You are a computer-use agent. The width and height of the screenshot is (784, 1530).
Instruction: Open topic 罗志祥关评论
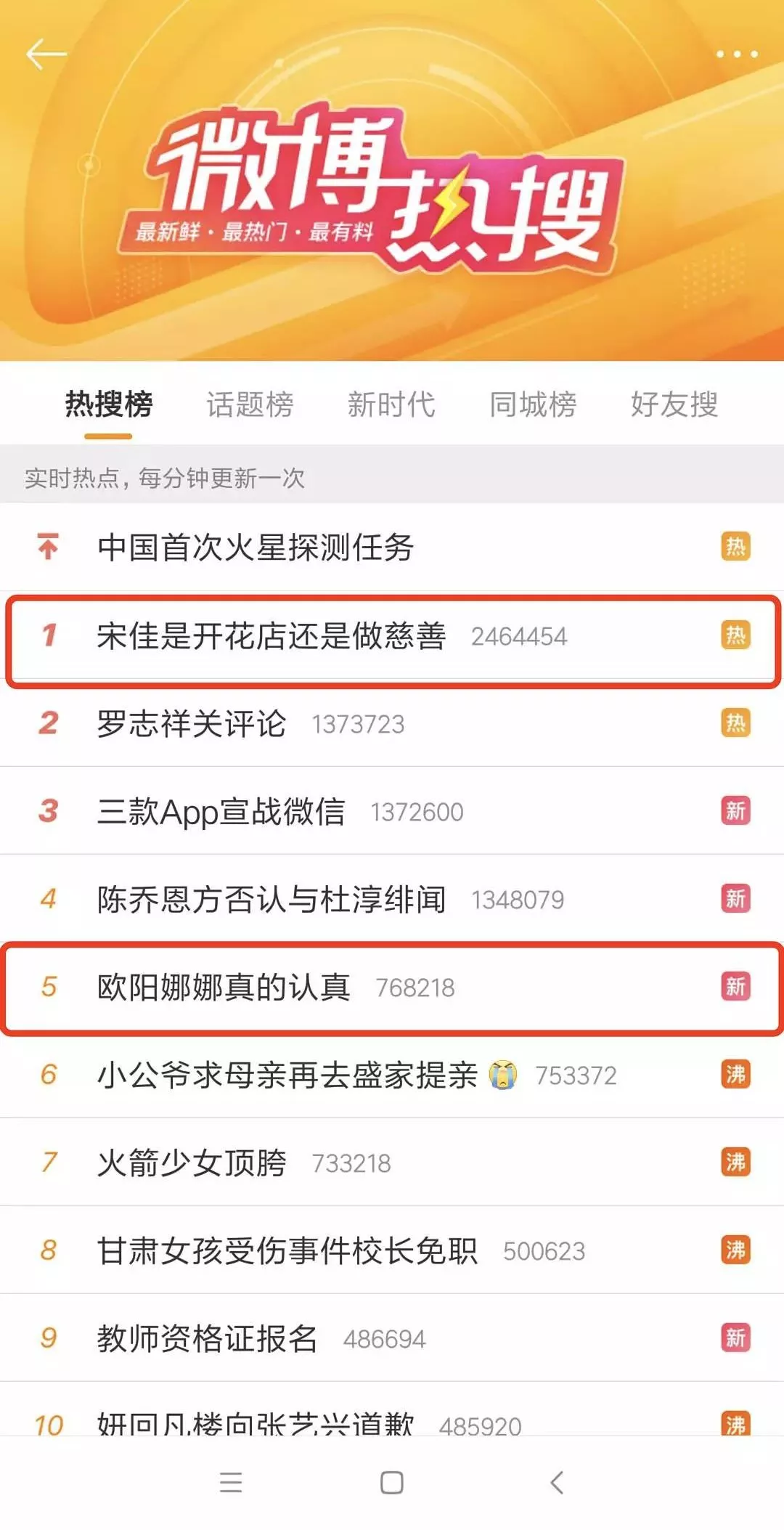[192, 724]
